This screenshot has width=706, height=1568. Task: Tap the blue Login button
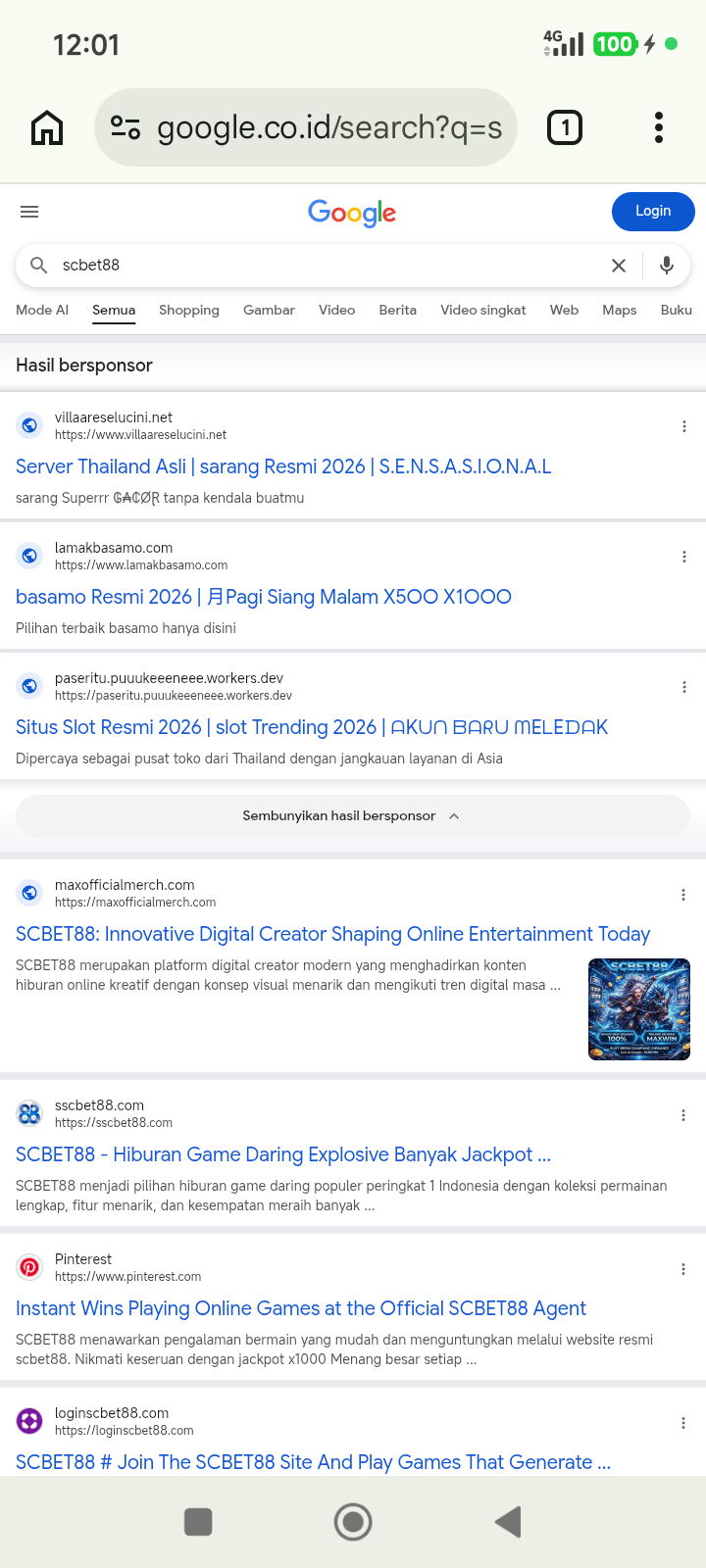point(653,211)
